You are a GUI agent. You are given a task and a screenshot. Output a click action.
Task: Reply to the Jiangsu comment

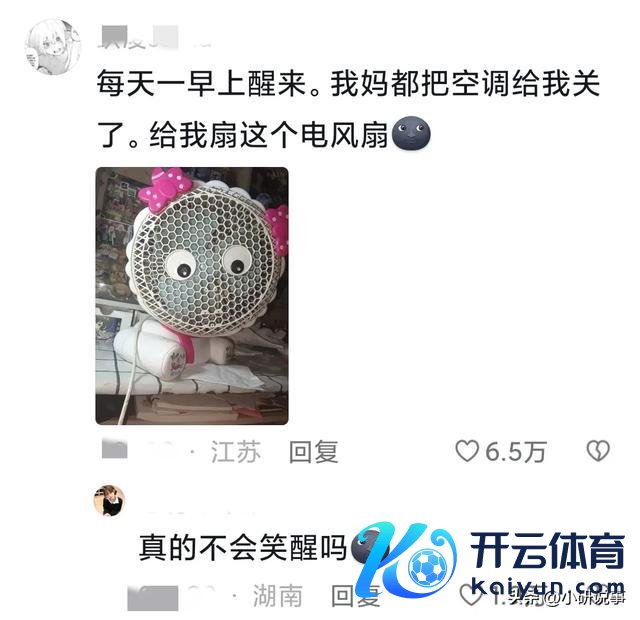pos(314,452)
